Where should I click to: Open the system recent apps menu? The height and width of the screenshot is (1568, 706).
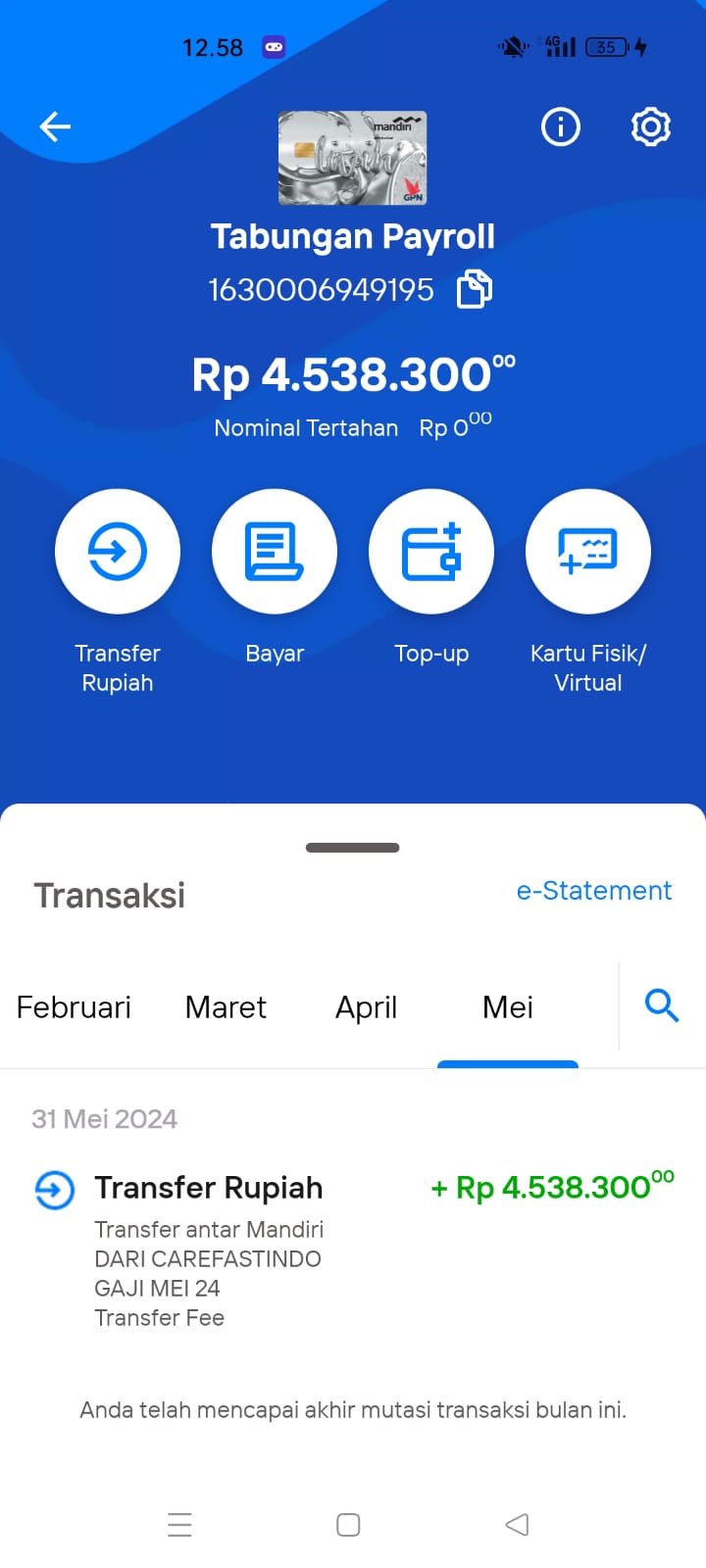[x=179, y=1525]
